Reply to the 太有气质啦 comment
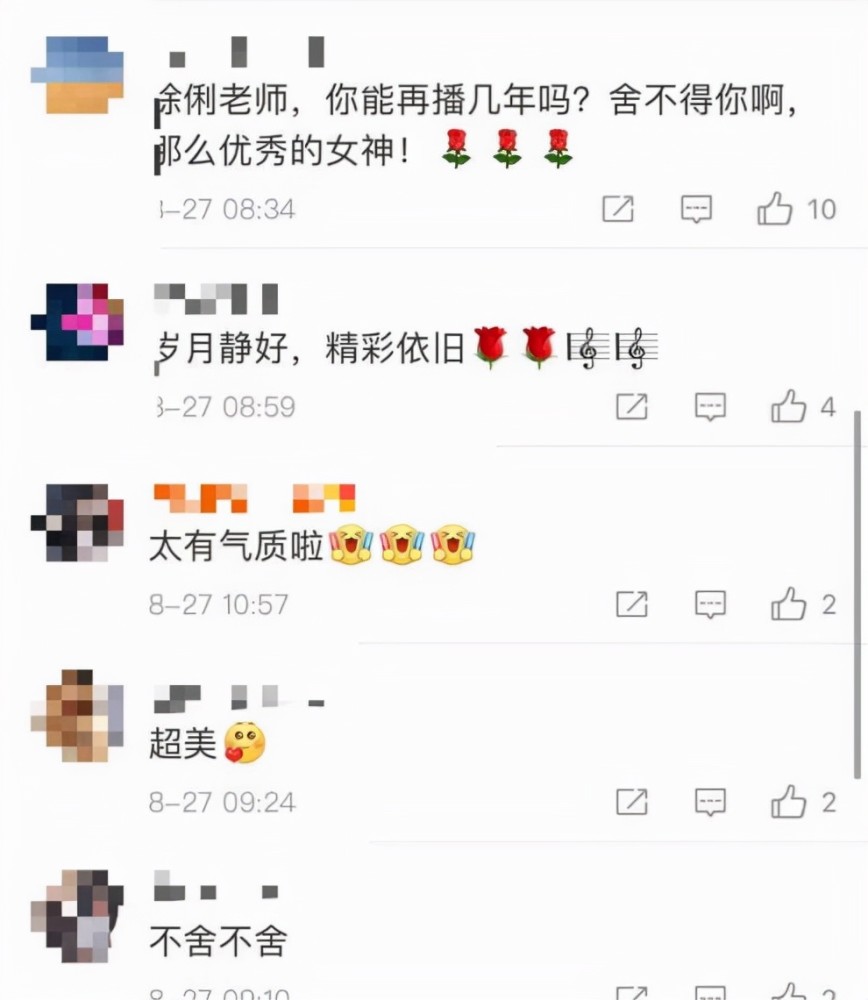This screenshot has width=868, height=1000. point(710,605)
